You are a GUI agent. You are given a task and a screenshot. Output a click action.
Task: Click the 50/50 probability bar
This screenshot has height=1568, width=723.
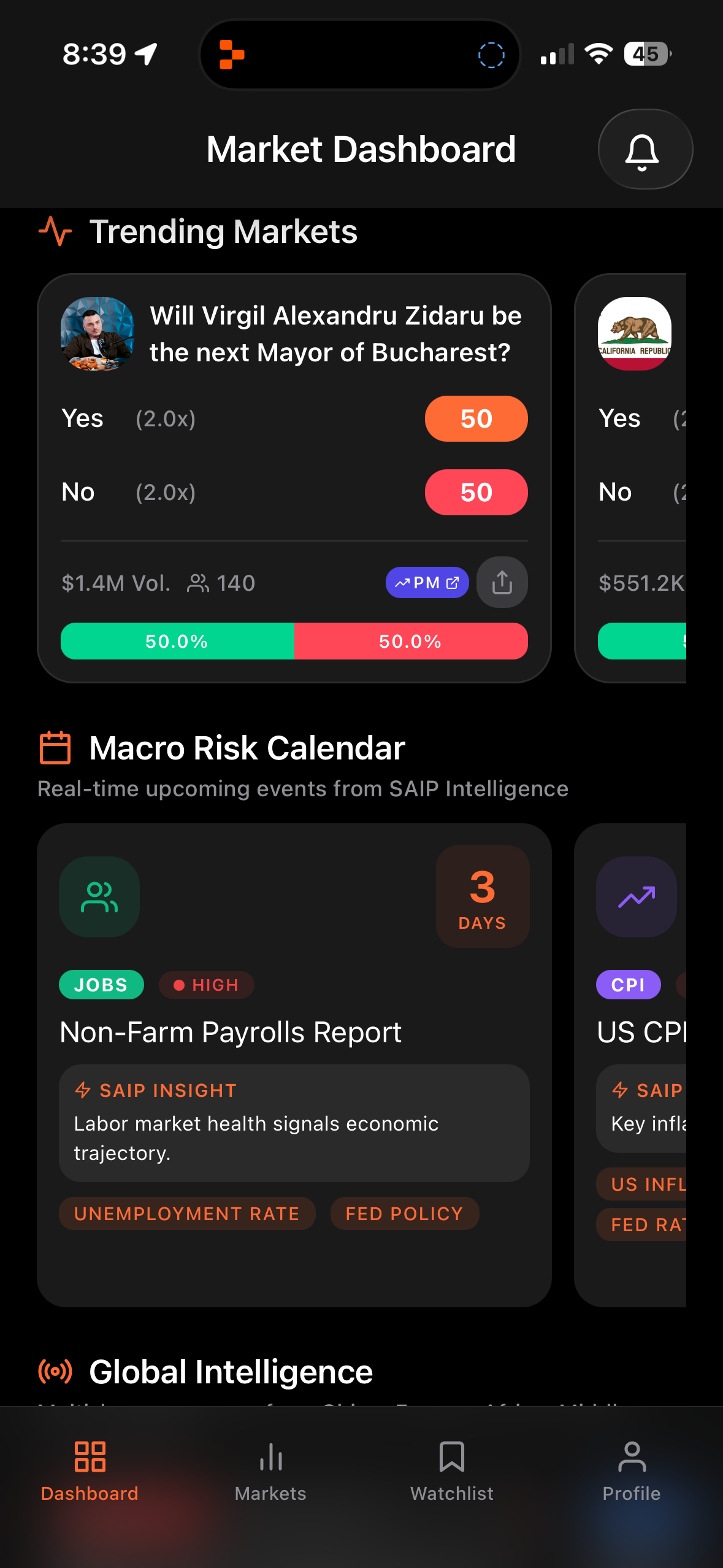click(x=293, y=641)
